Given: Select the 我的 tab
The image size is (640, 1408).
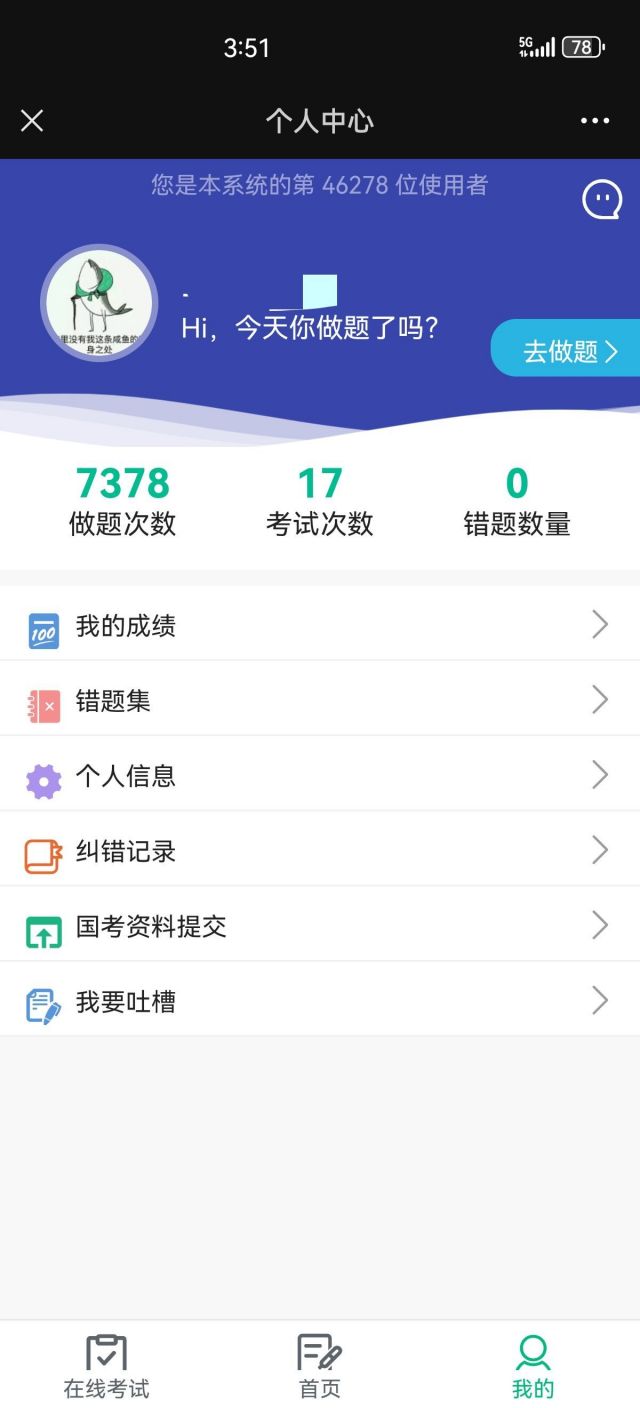Looking at the screenshot, I should pyautogui.click(x=533, y=1366).
